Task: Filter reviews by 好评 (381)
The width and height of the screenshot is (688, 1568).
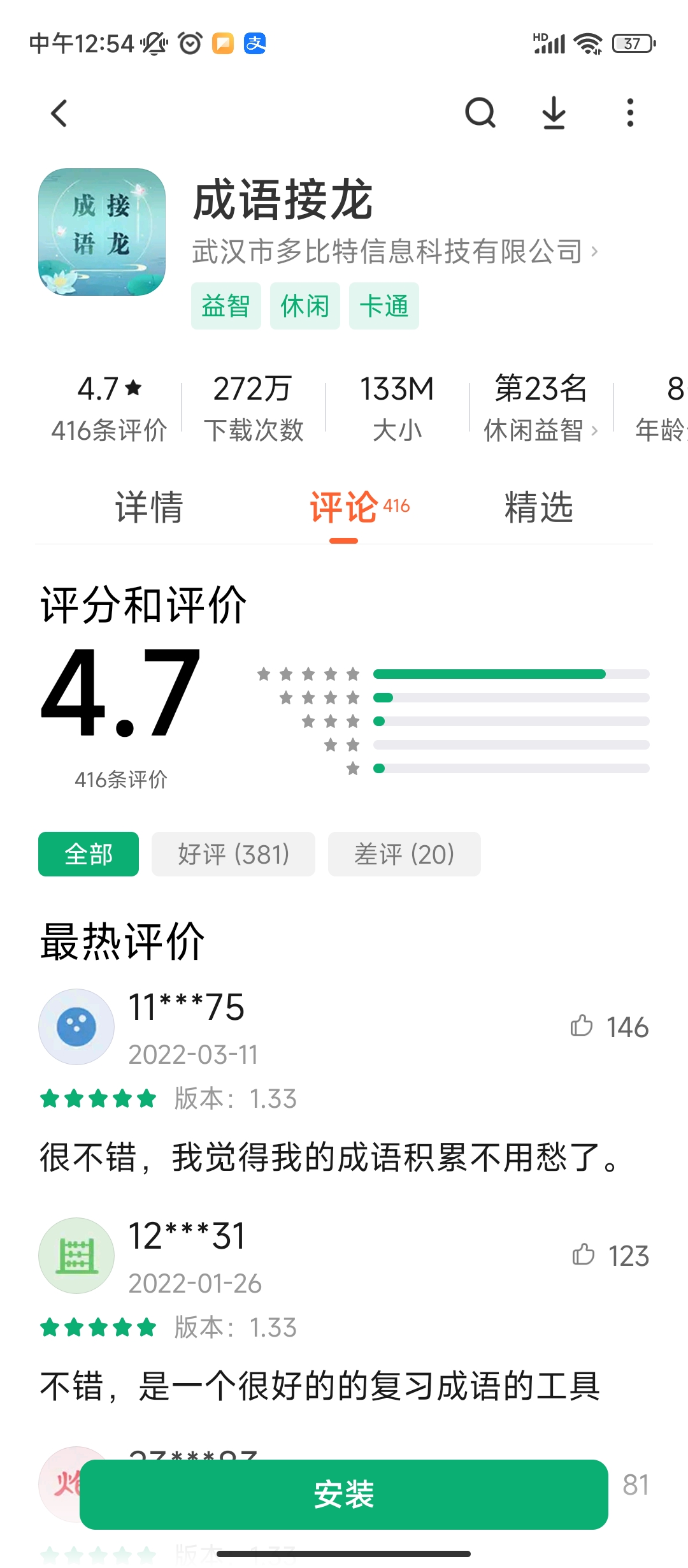Action: click(x=233, y=854)
